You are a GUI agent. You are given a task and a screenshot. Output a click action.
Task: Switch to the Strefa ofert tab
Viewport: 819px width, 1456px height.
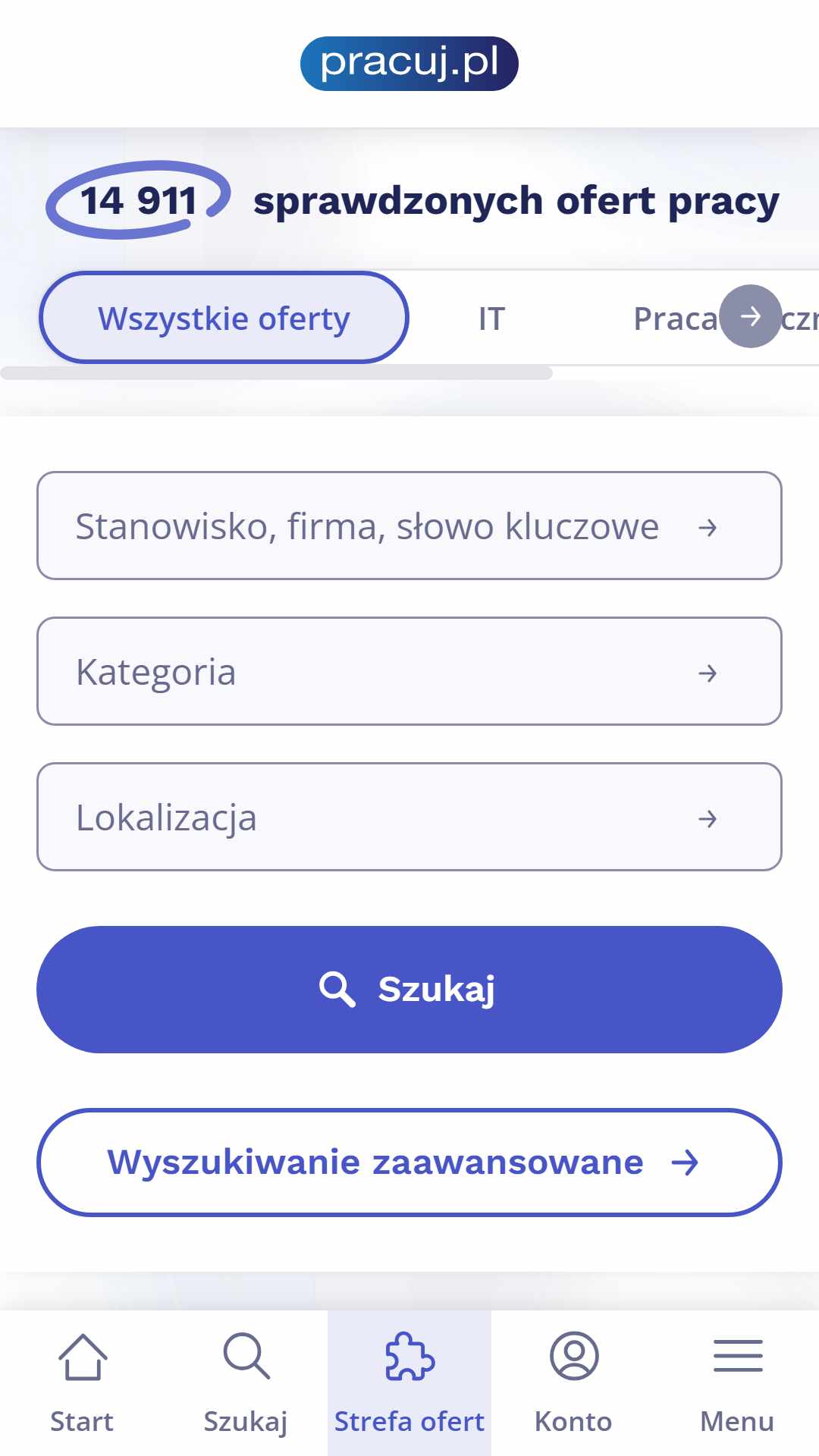click(409, 1383)
